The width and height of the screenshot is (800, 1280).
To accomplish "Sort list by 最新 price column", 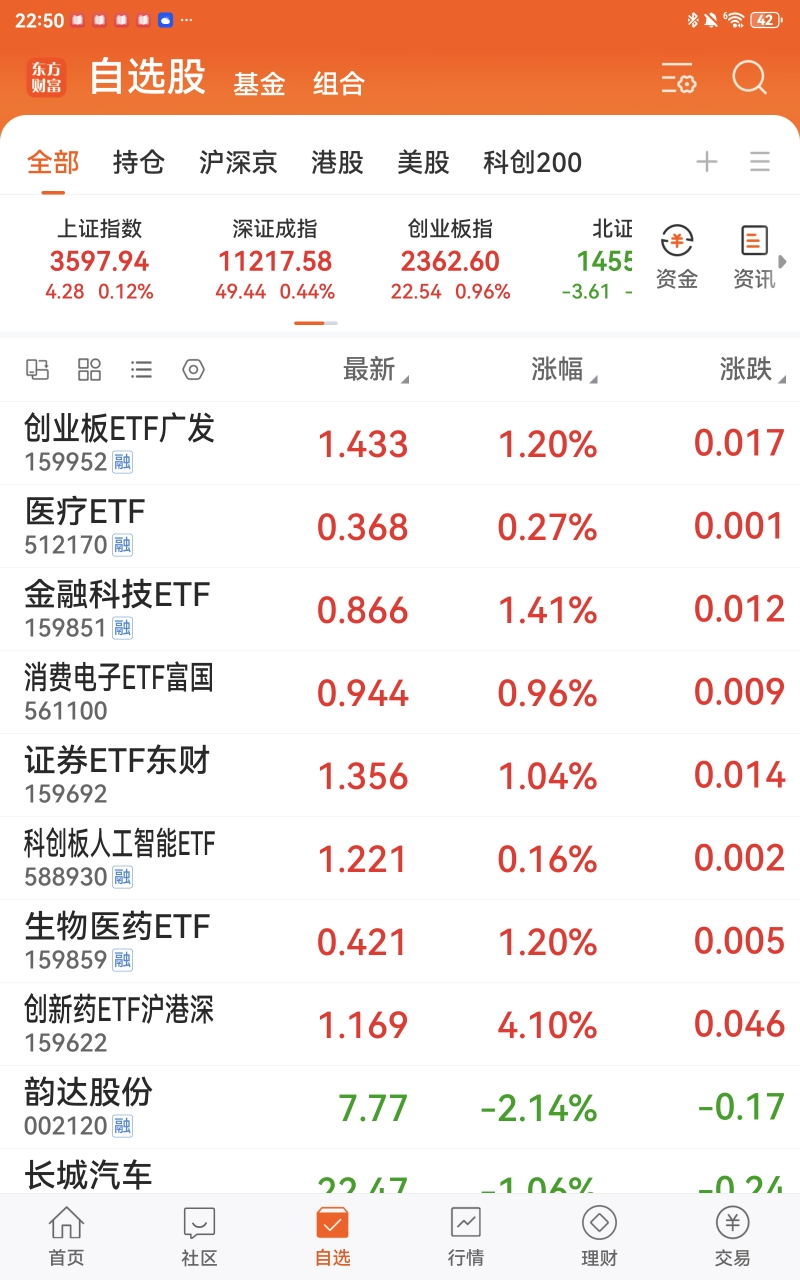I will pos(376,370).
